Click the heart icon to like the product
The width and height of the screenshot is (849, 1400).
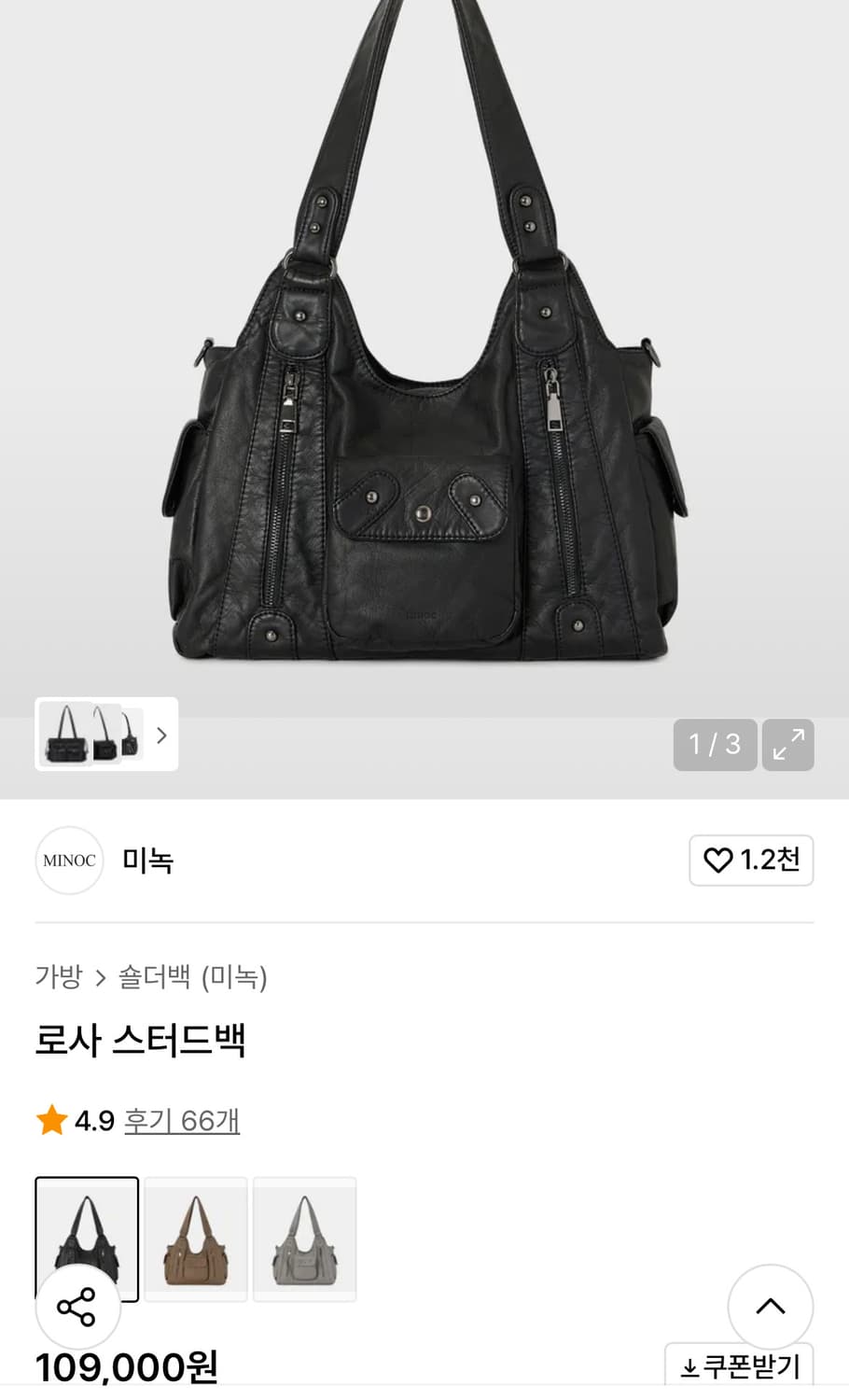pyautogui.click(x=717, y=861)
